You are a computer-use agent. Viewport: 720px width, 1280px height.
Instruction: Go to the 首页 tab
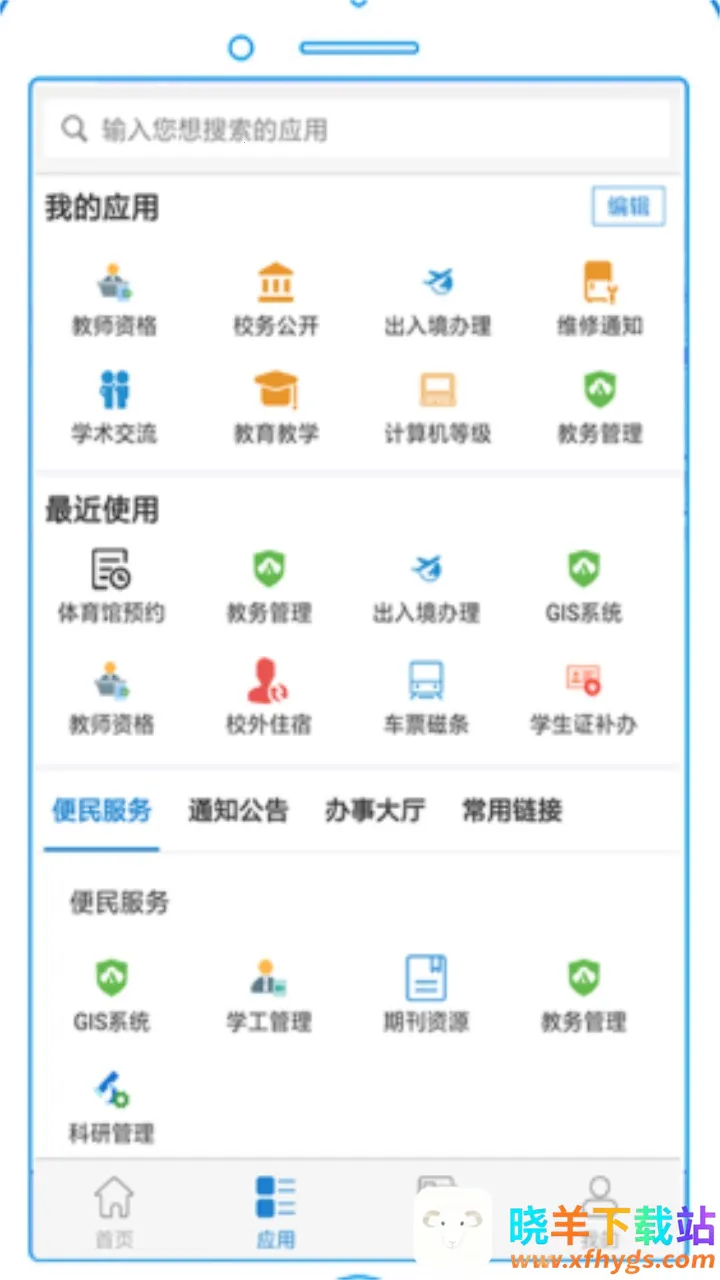114,1212
